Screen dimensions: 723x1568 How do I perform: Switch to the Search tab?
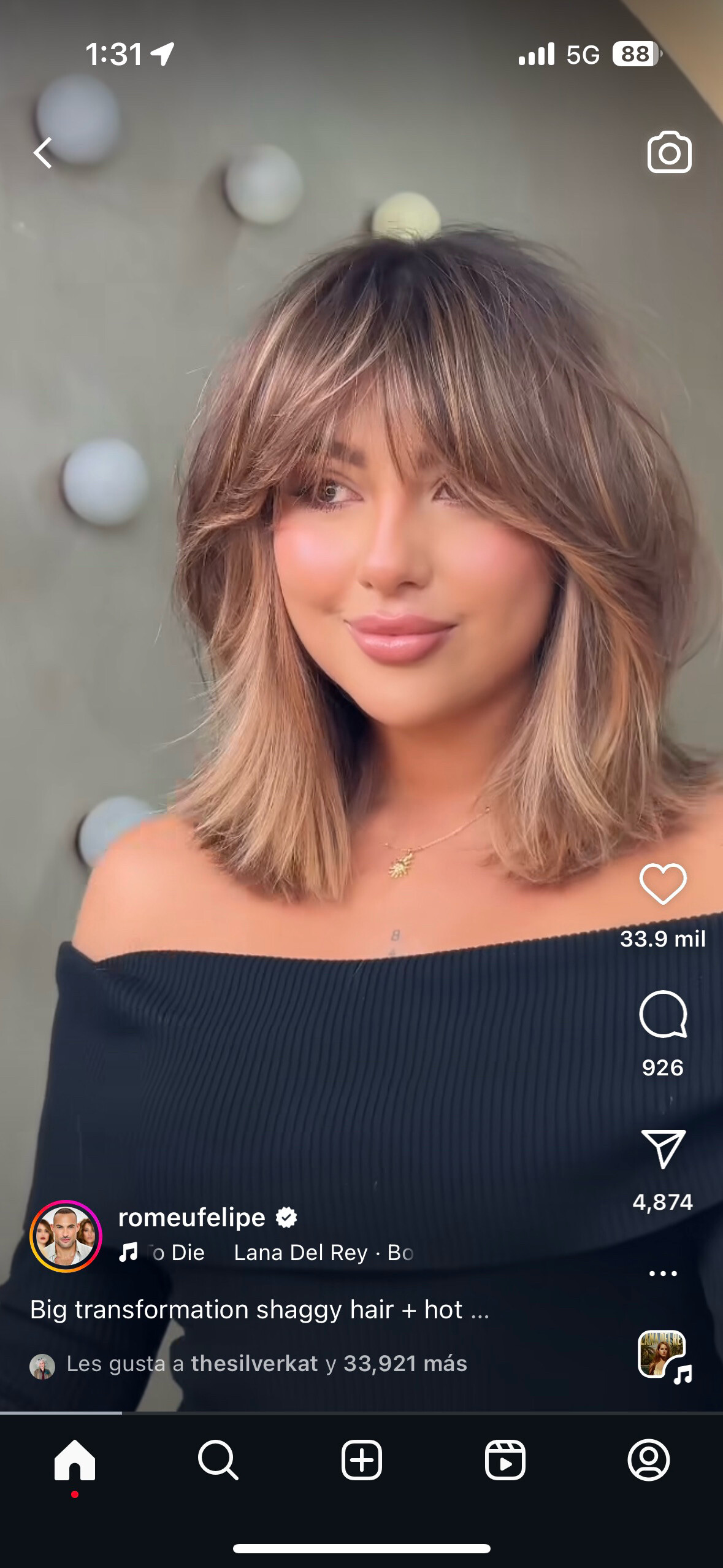click(x=218, y=1461)
